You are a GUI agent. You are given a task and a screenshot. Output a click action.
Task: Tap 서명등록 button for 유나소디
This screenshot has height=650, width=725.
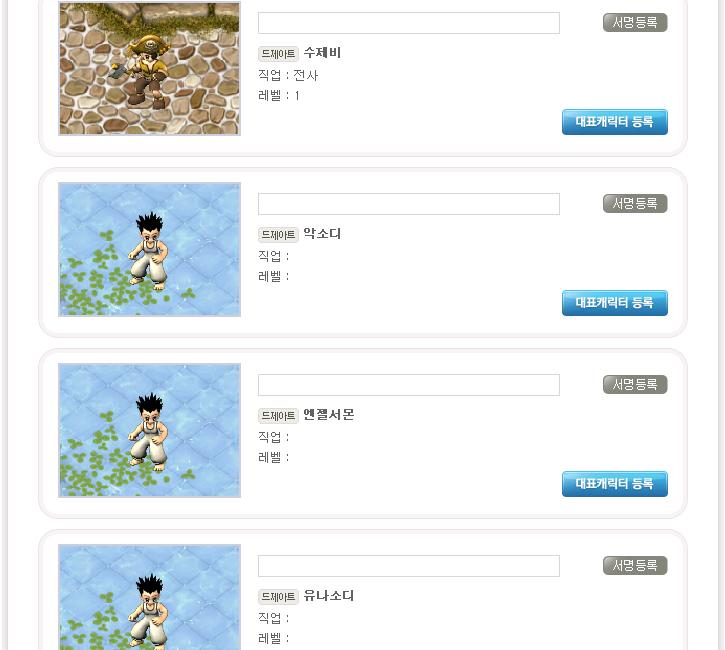(x=634, y=565)
